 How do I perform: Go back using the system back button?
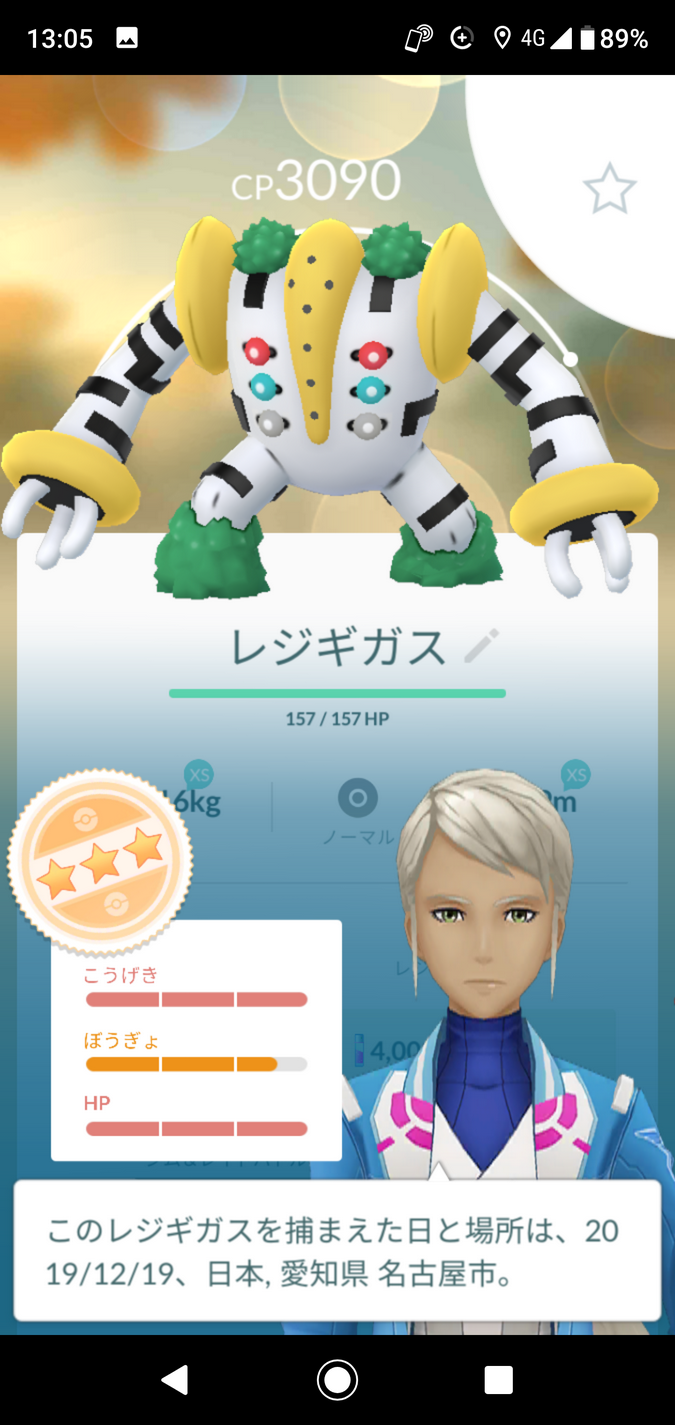175,1380
